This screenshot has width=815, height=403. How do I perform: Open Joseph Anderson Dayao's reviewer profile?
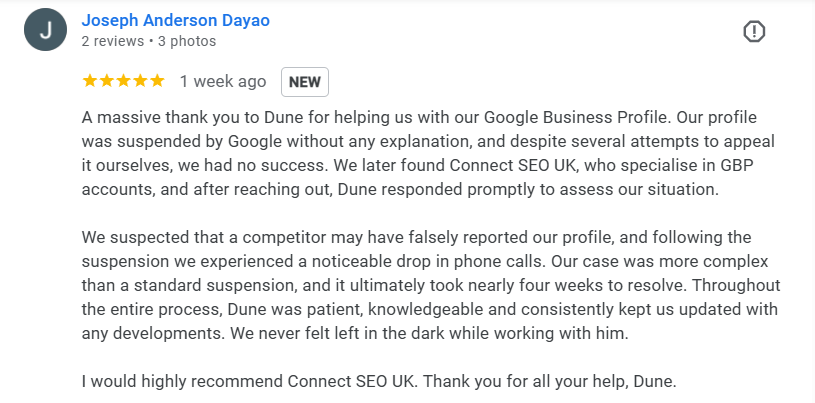[175, 20]
